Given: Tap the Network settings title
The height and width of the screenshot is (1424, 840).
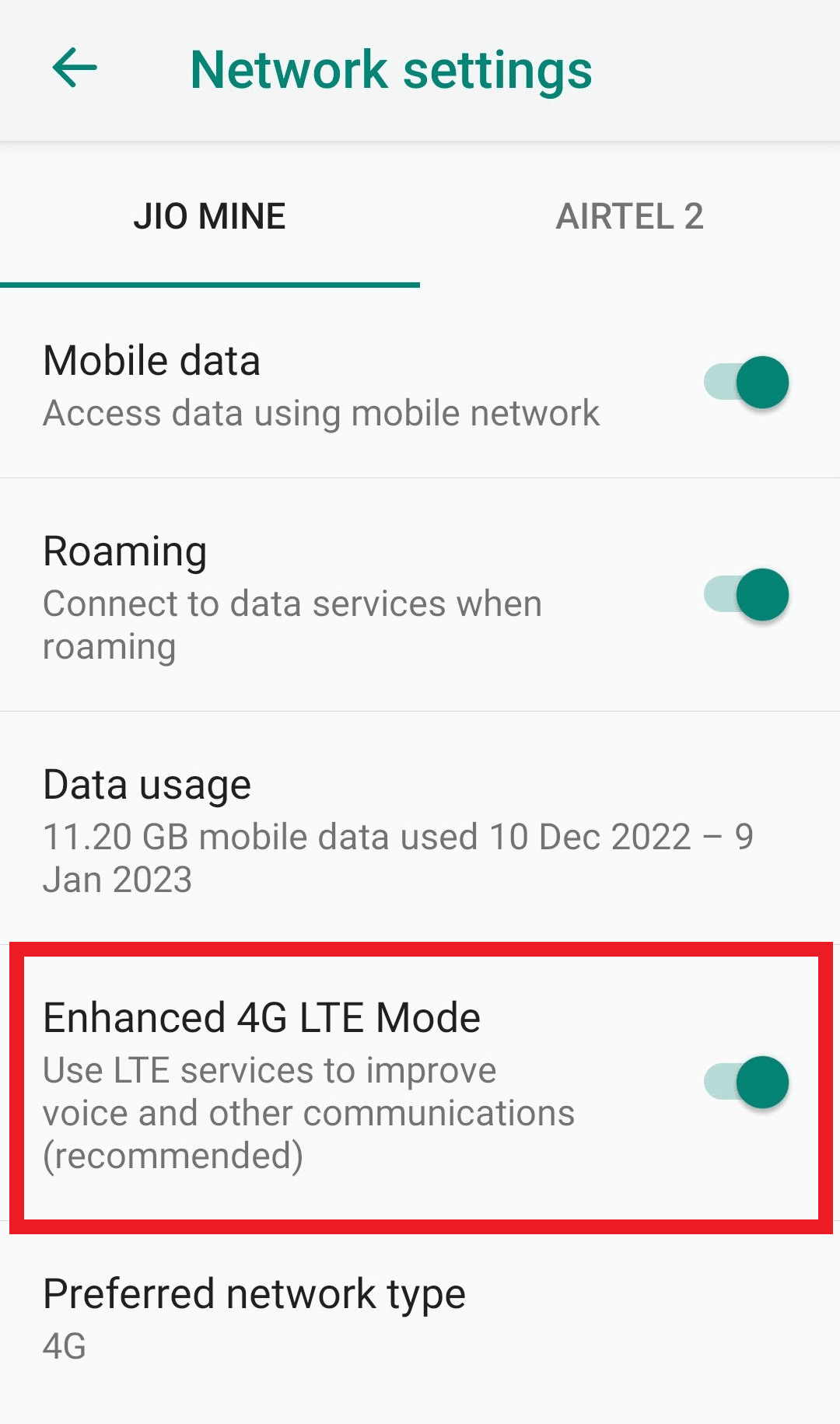Looking at the screenshot, I should (x=391, y=69).
